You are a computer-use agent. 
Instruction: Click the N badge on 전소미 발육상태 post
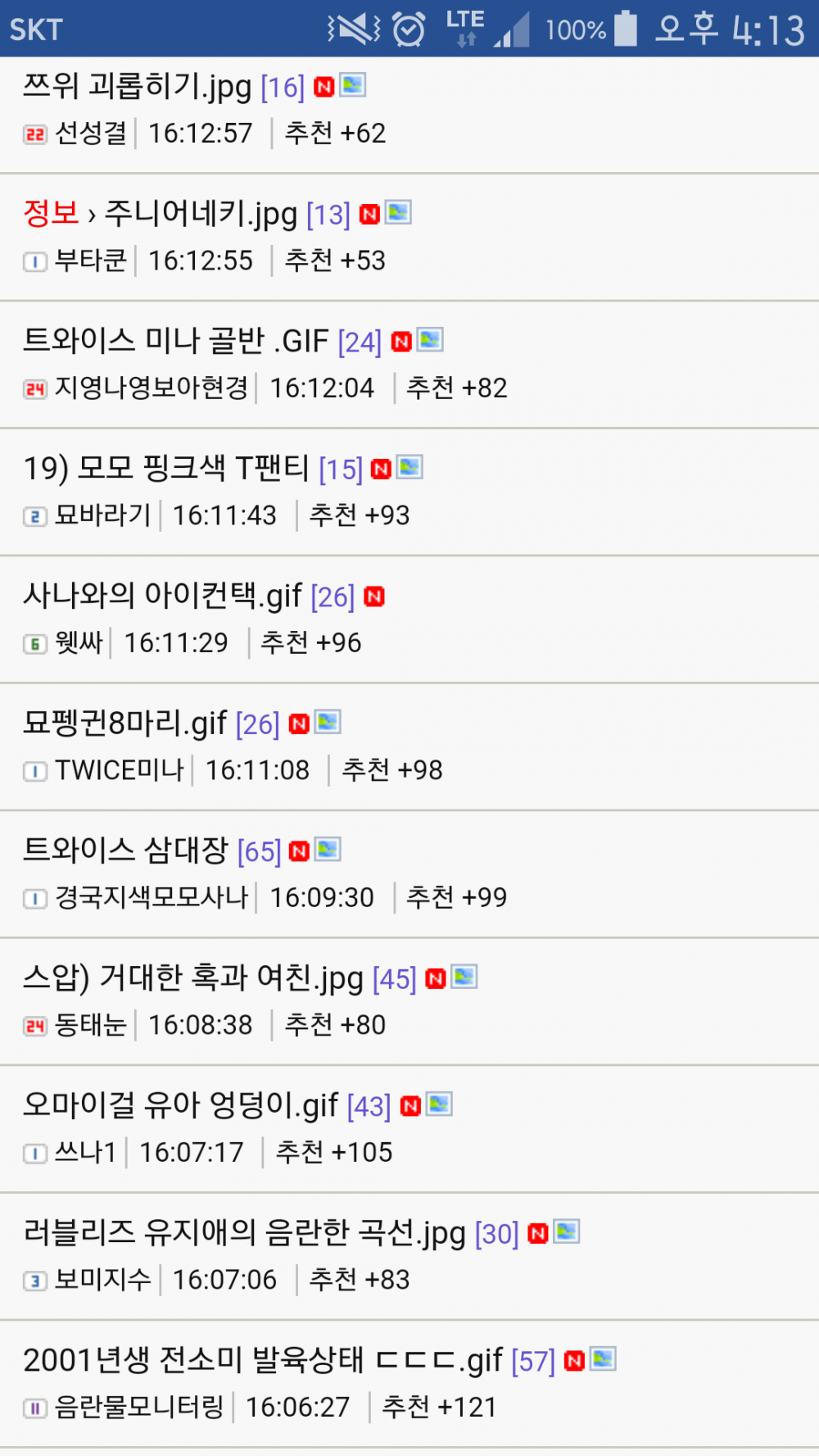[575, 1360]
